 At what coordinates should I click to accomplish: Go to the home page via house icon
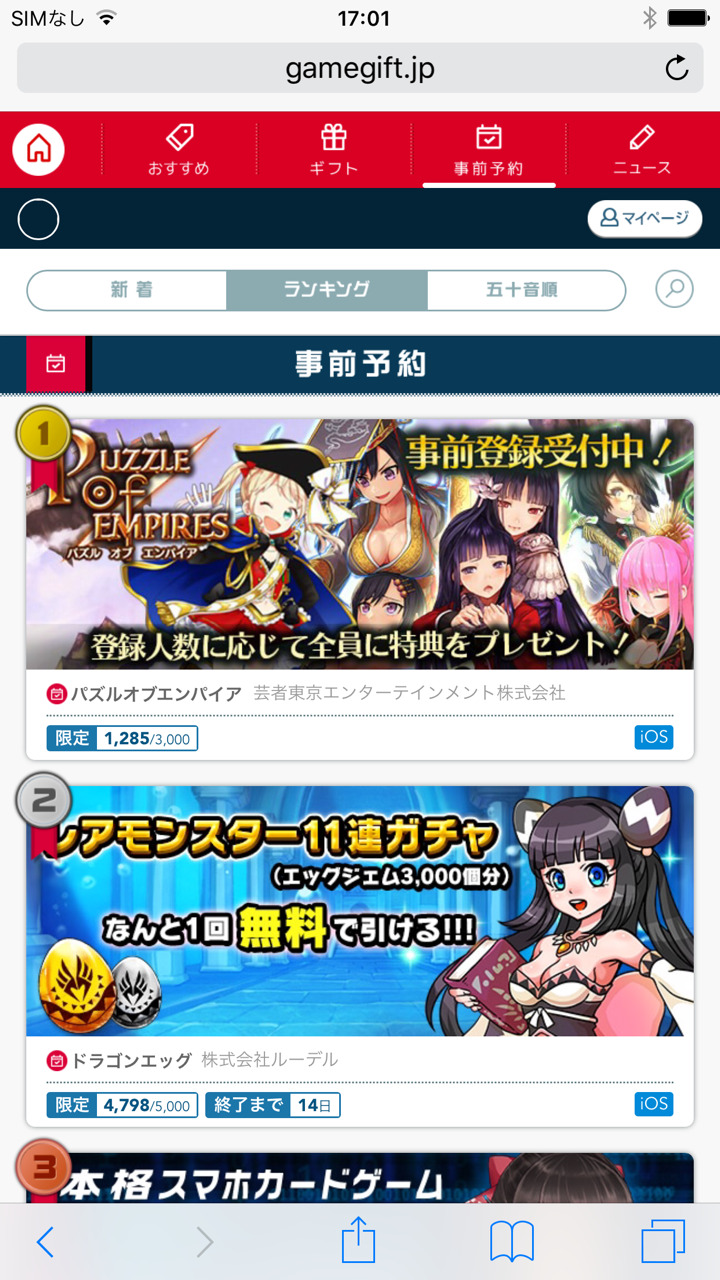[x=38, y=150]
